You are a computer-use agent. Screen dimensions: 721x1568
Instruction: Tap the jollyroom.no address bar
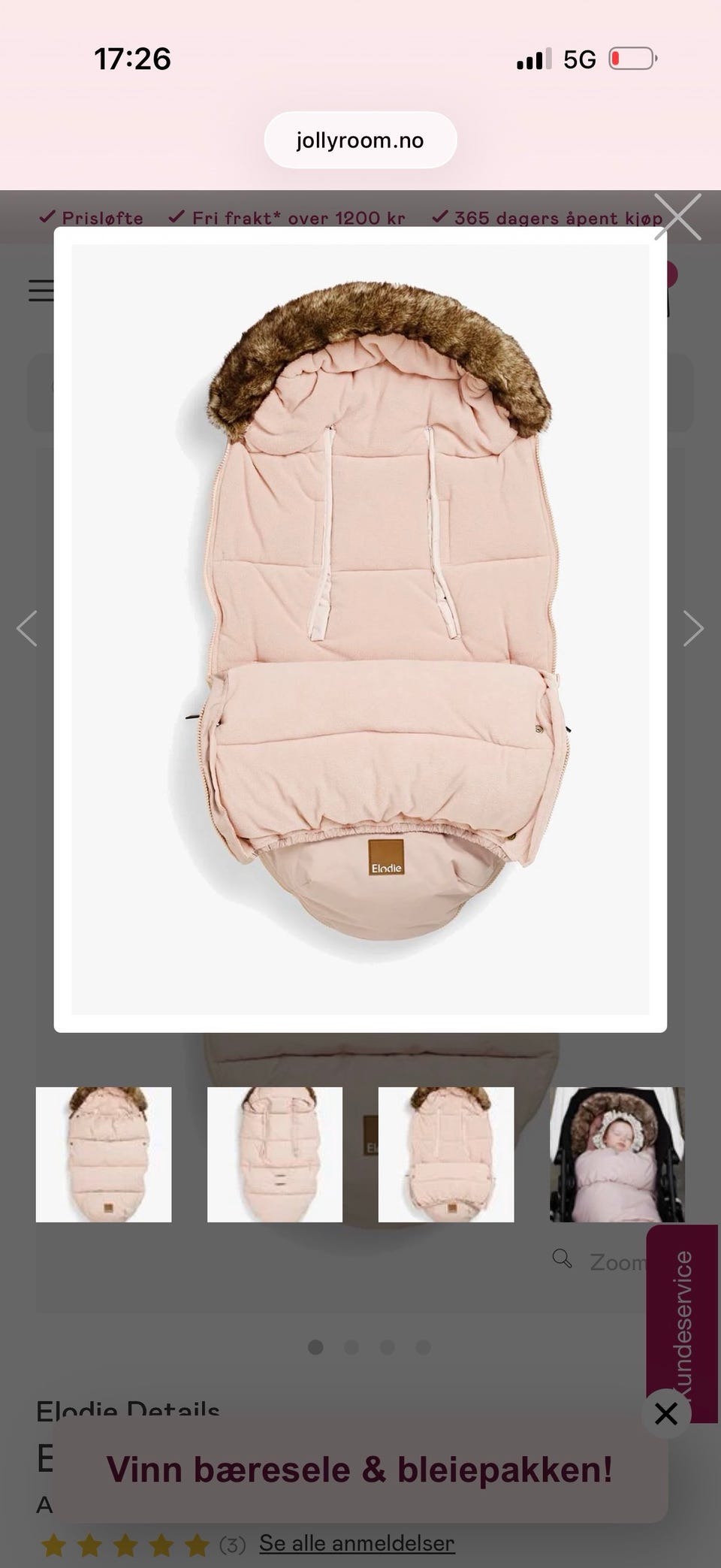[x=360, y=140]
